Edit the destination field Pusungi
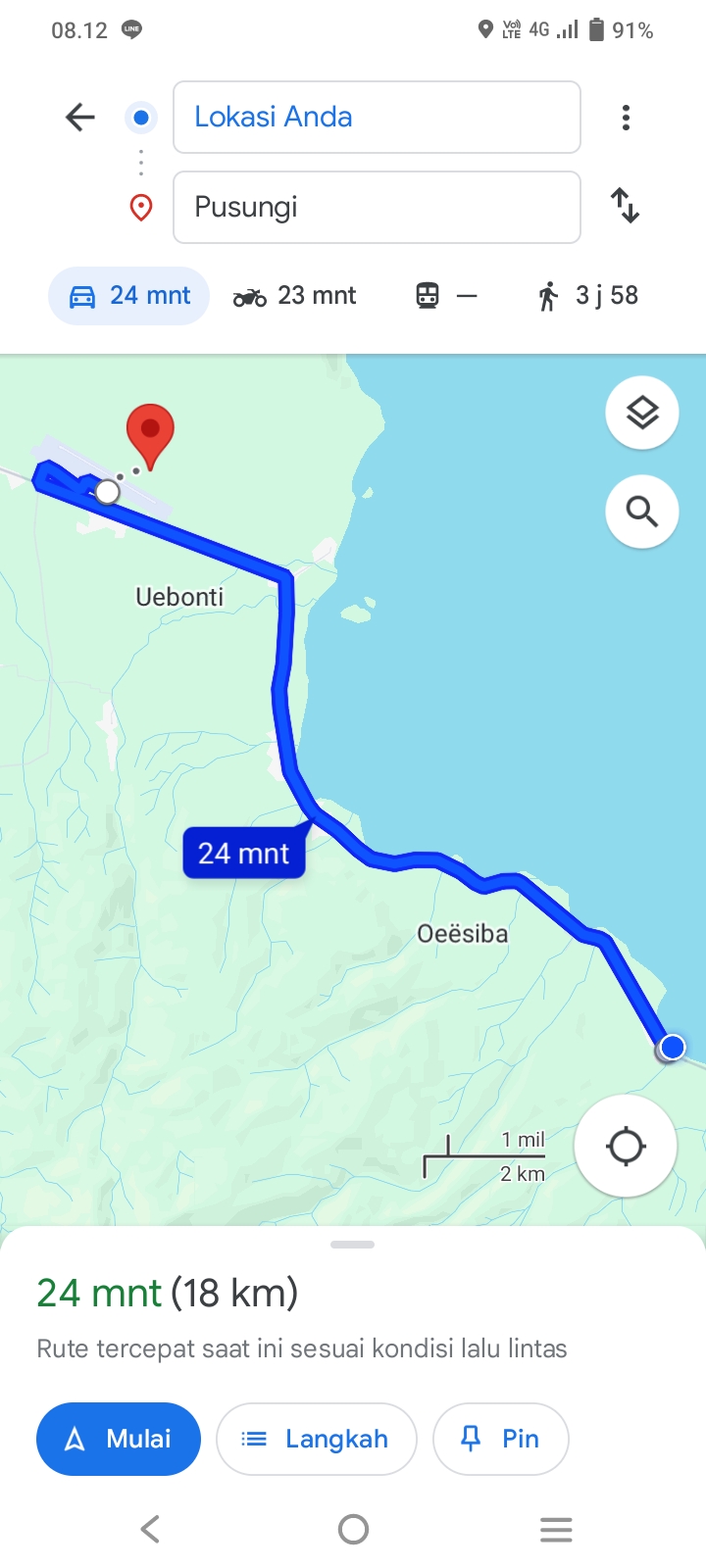Screen dimensions: 706x1568 pyautogui.click(x=377, y=207)
